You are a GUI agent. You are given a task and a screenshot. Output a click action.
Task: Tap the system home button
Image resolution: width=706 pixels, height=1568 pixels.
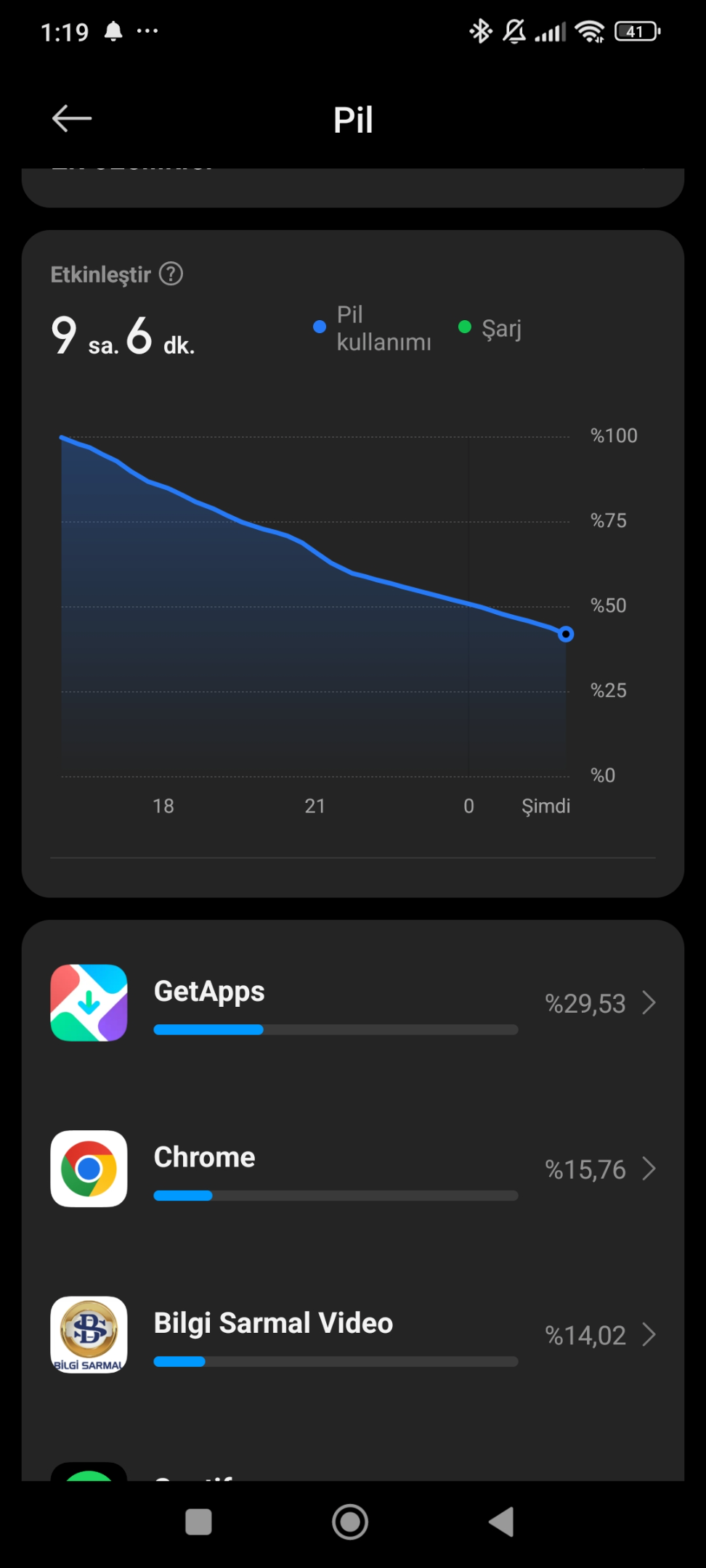(350, 1522)
